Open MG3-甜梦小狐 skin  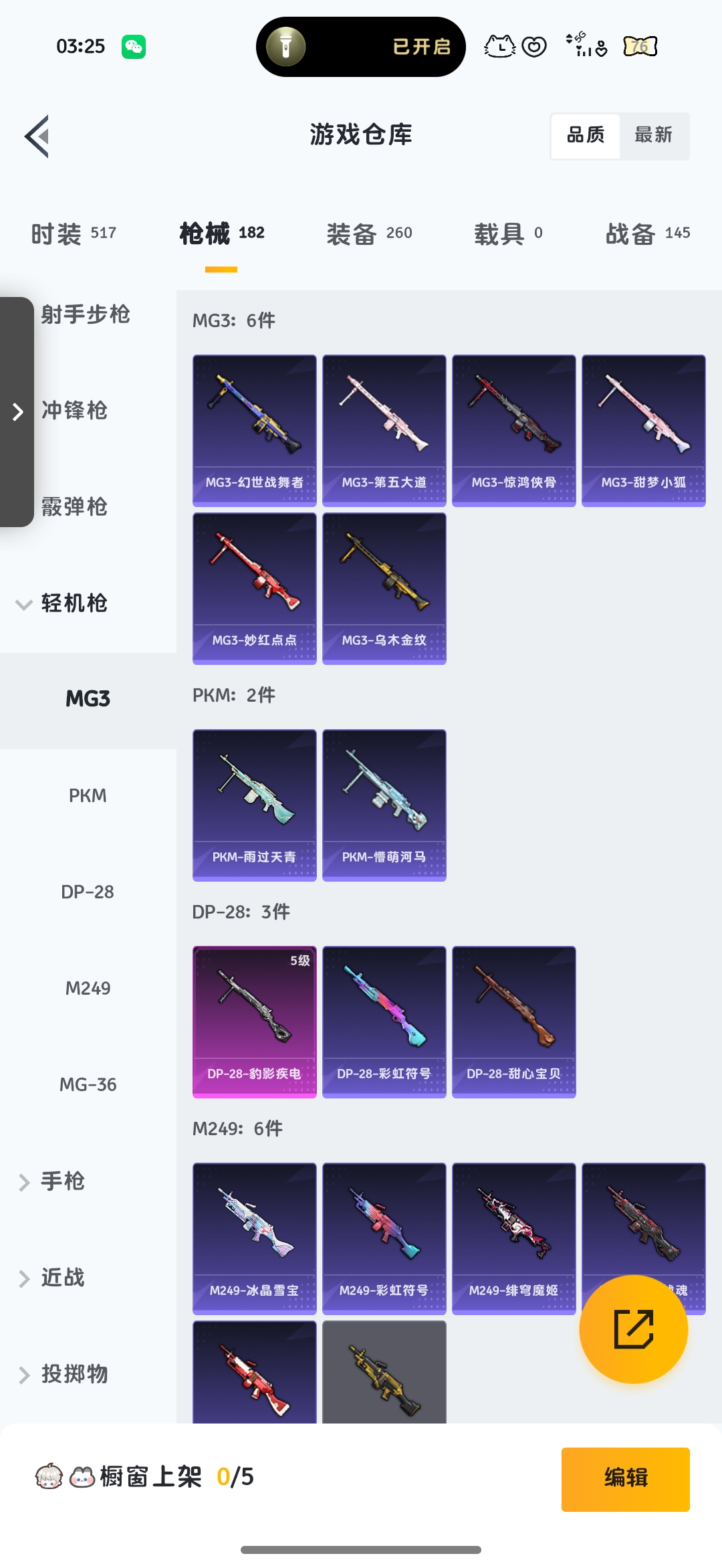644,431
